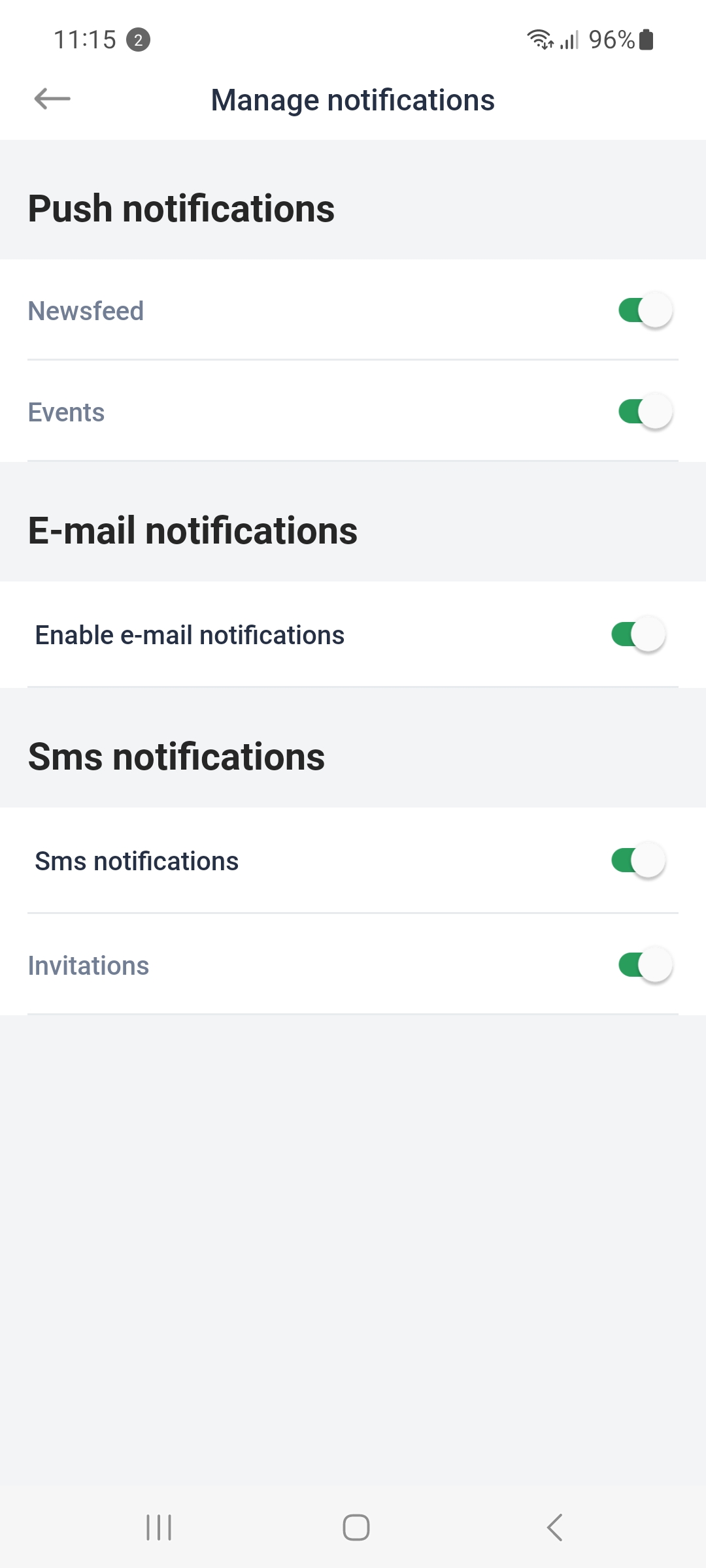This screenshot has height=1568, width=706.
Task: Open the system recent apps view
Action: 159,1527
